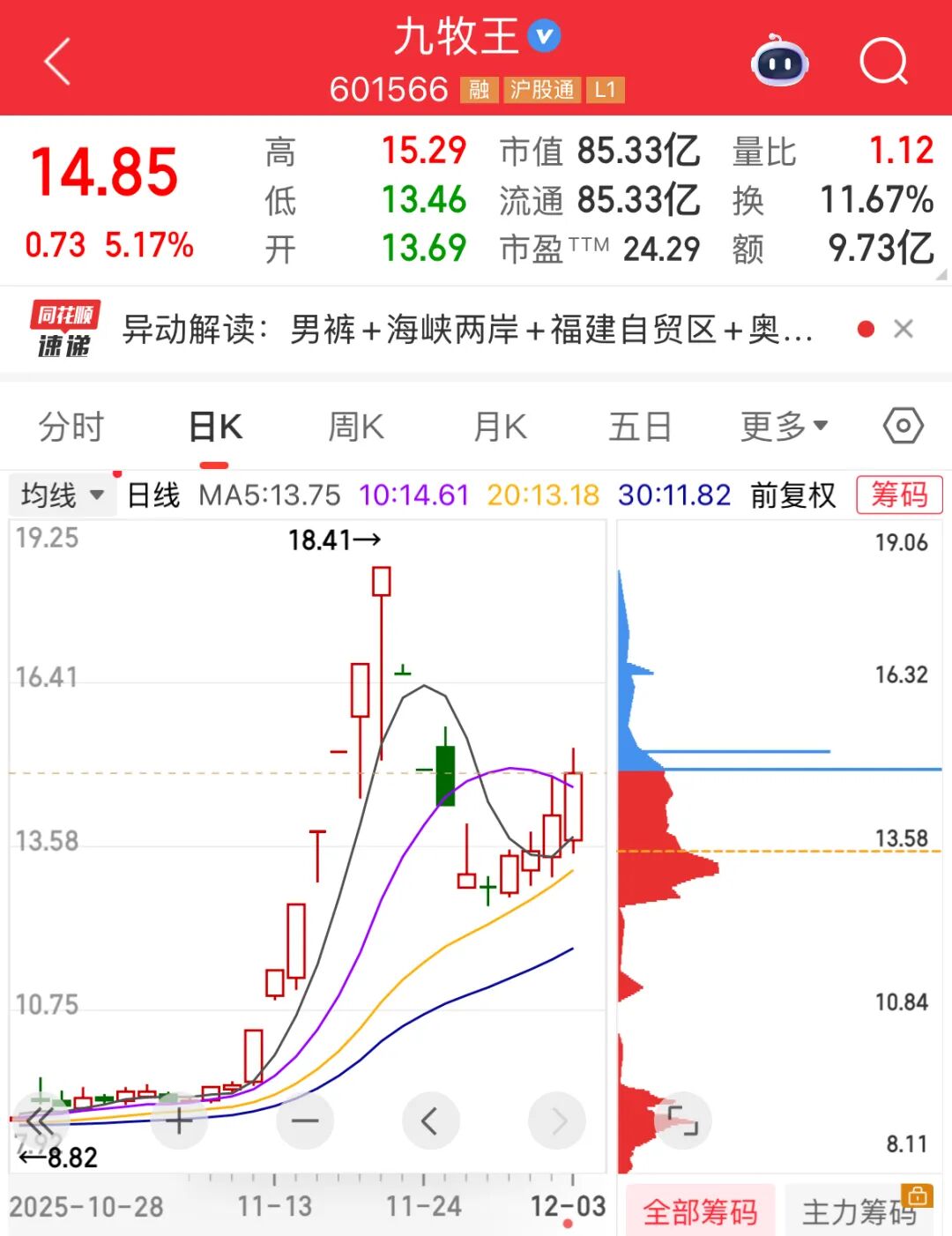
Task: Open the 均线 indicator dropdown
Action: click(62, 495)
